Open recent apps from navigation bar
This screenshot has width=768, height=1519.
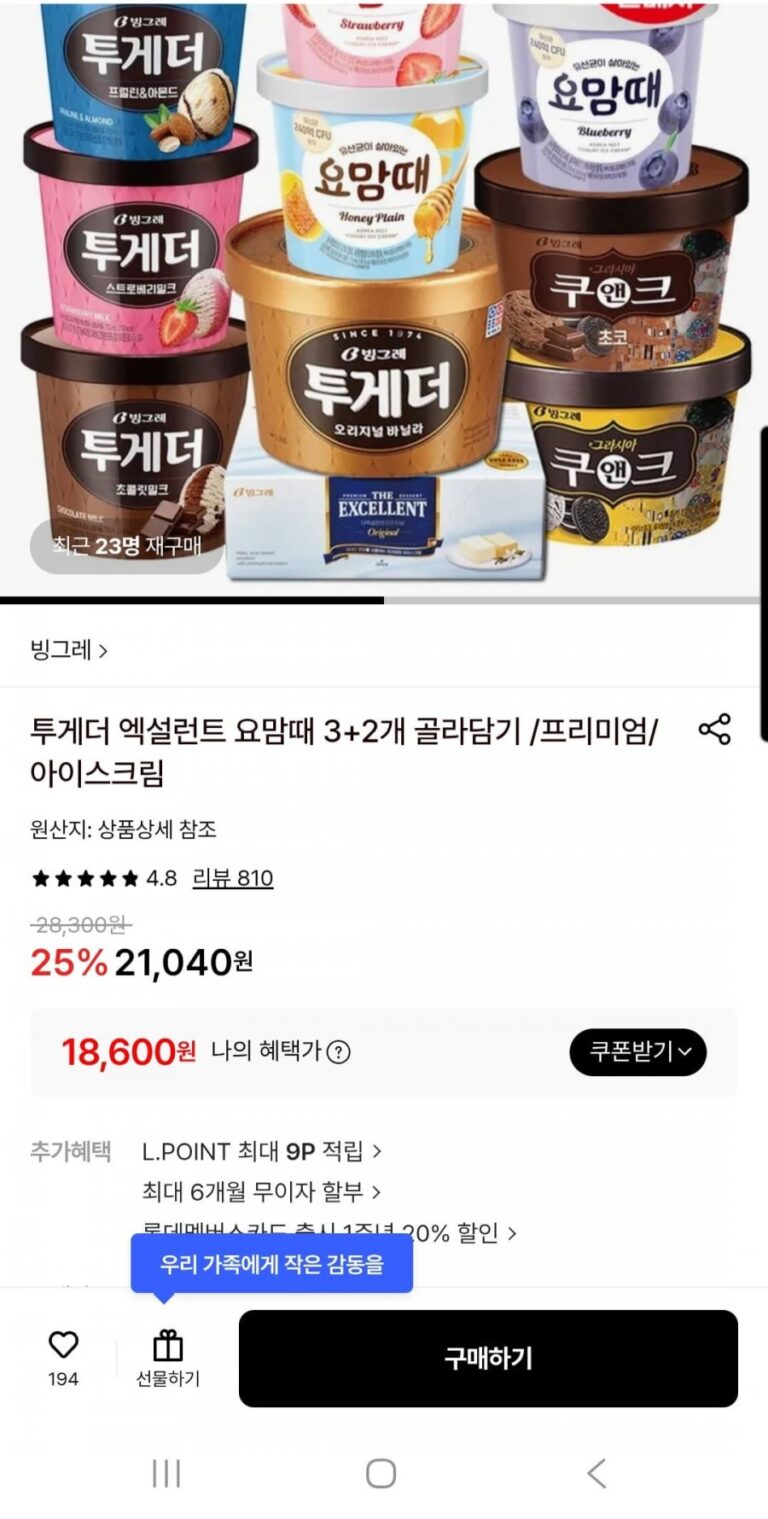tap(166, 1473)
